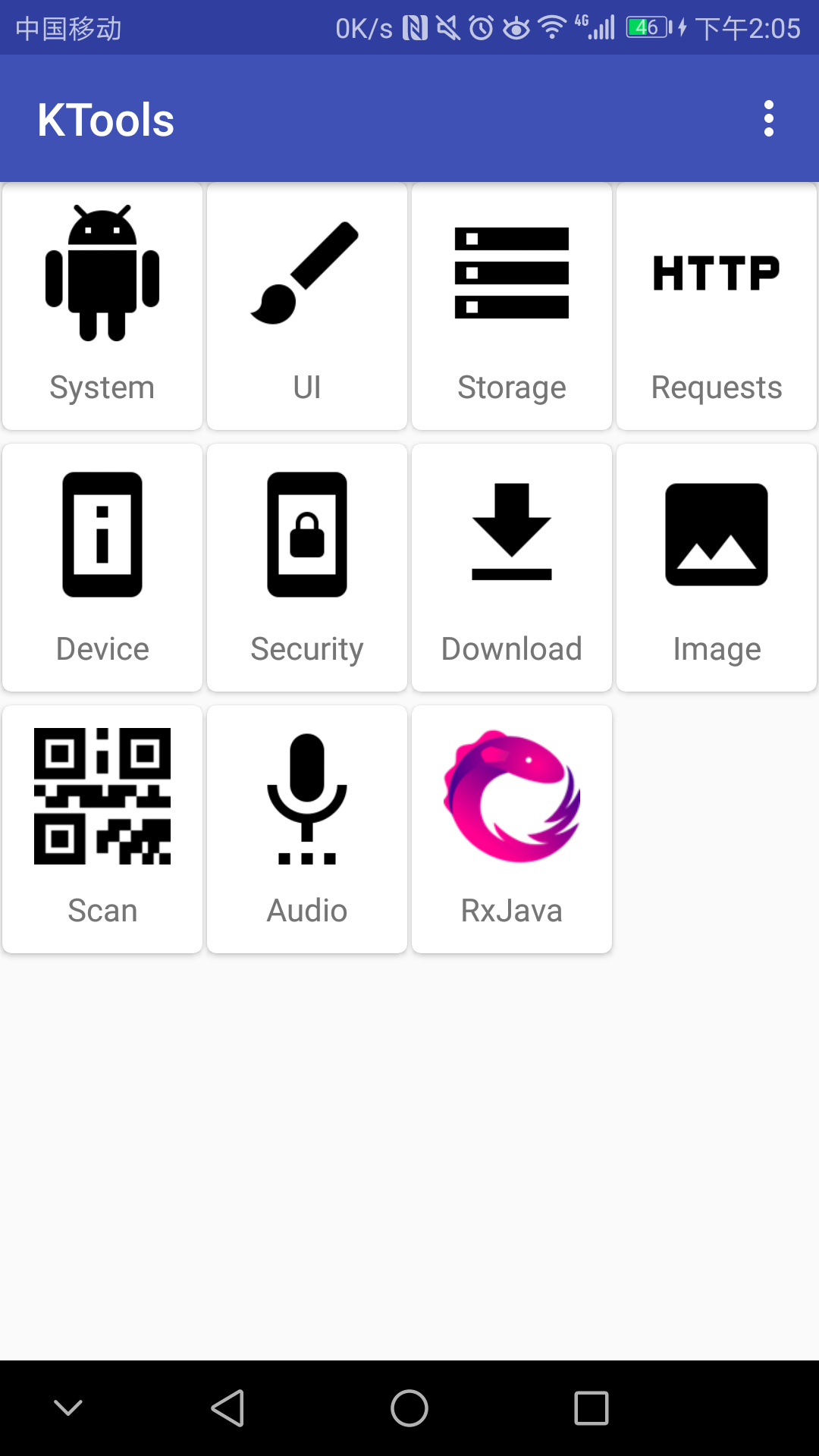Viewport: 819px width, 1456px height.
Task: Open the Audio card
Action: coord(307,830)
